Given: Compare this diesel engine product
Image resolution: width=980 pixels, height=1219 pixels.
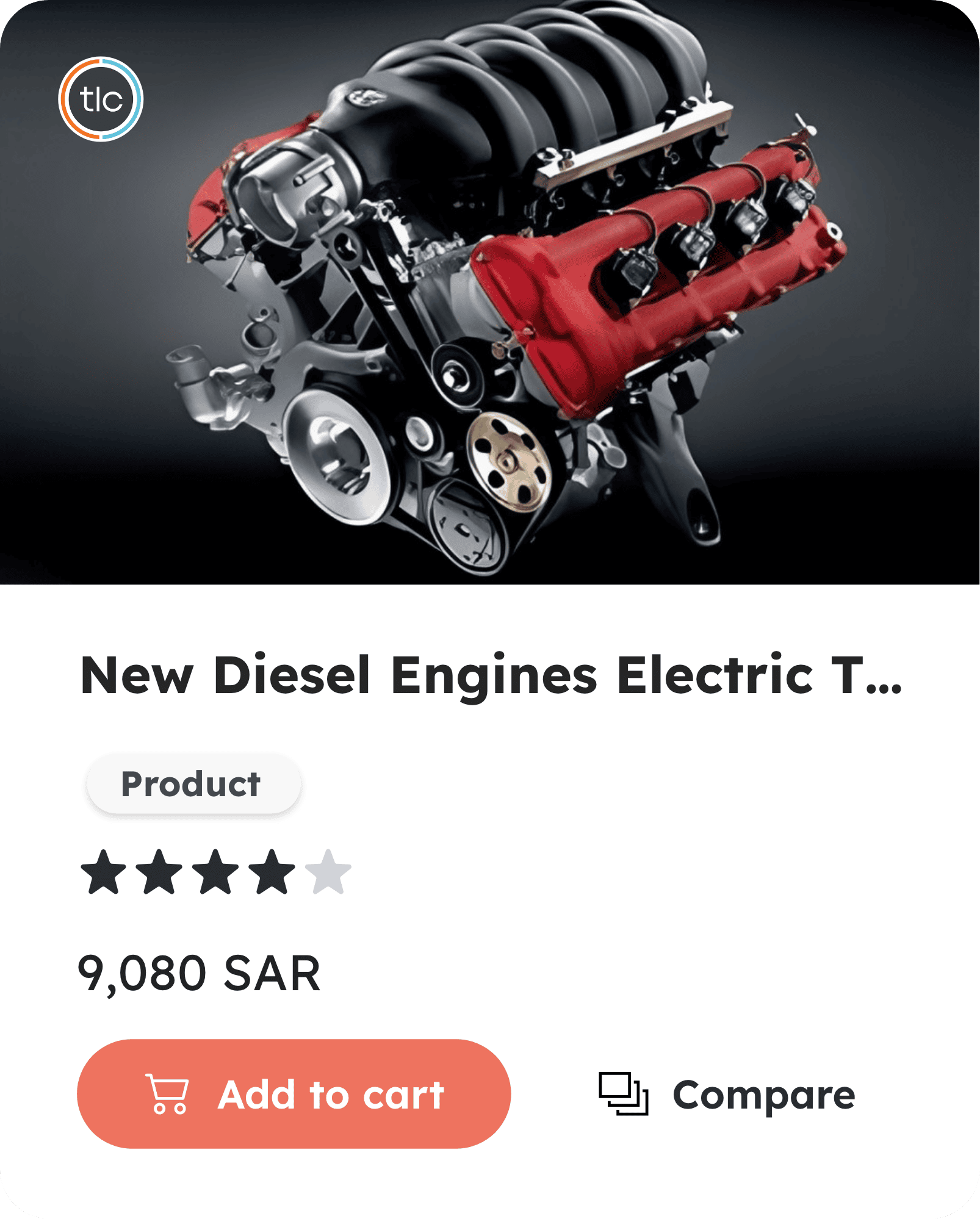Looking at the screenshot, I should (727, 1095).
